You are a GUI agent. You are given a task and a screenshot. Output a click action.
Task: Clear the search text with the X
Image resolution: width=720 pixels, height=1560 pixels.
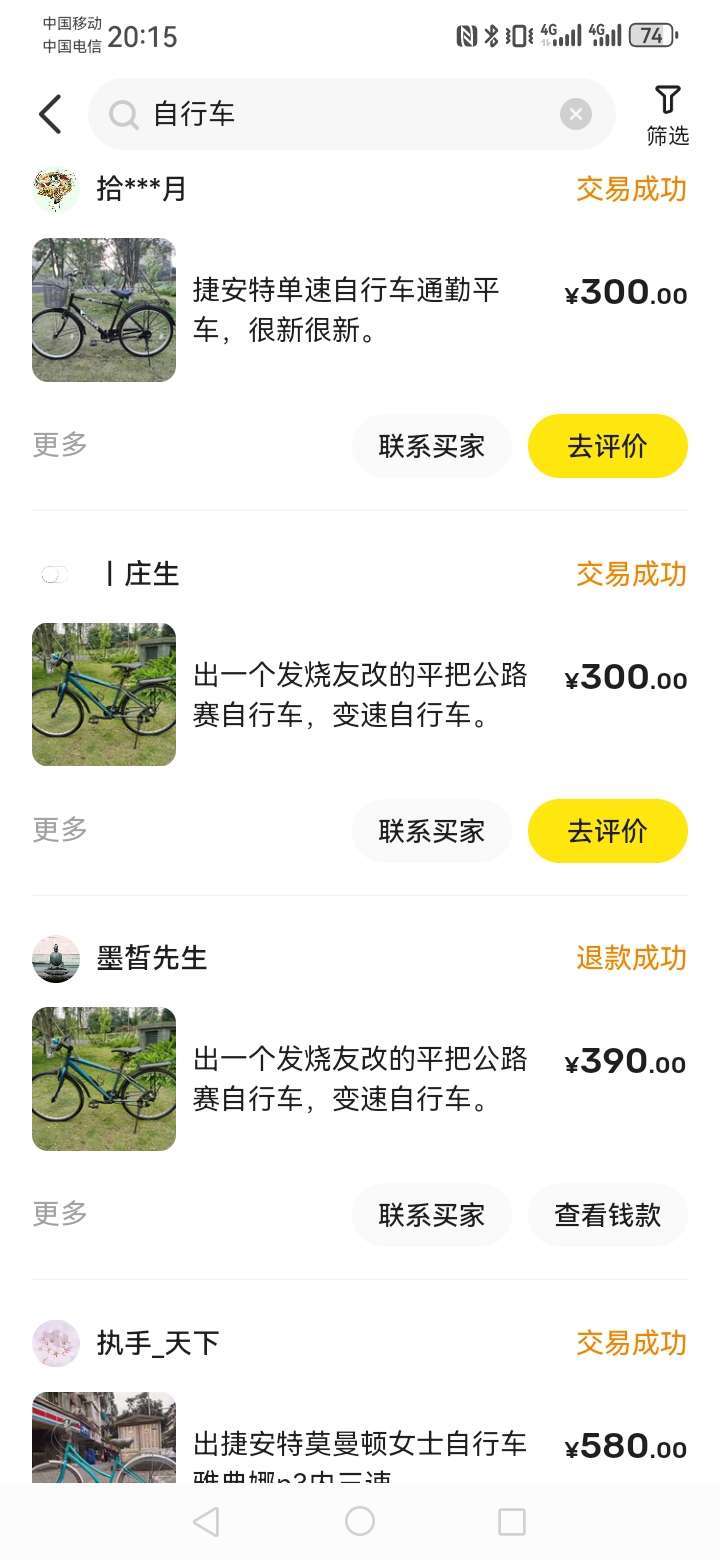click(x=575, y=114)
